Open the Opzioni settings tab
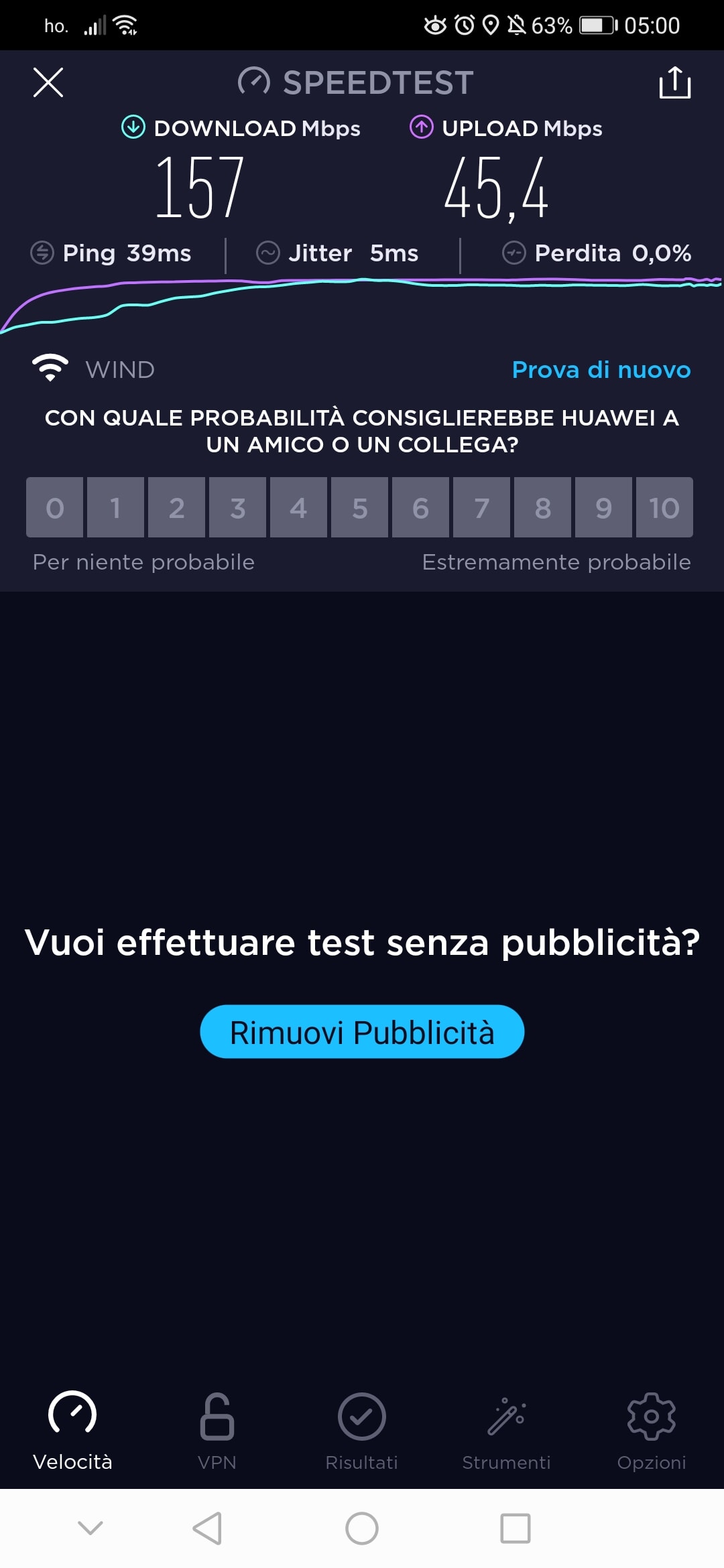Screen dimensions: 724x1568 click(652, 1432)
